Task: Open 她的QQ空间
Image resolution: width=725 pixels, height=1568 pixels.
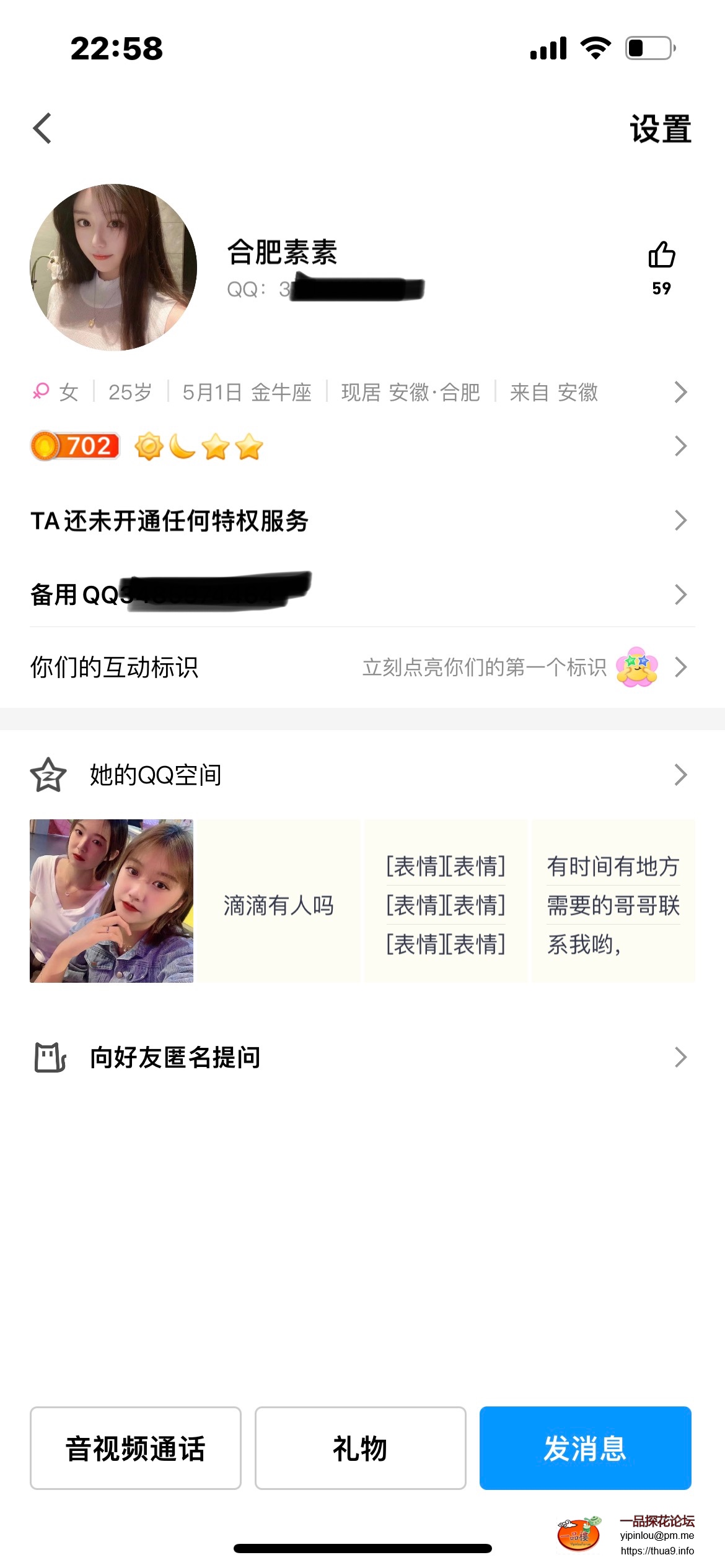Action: point(359,775)
